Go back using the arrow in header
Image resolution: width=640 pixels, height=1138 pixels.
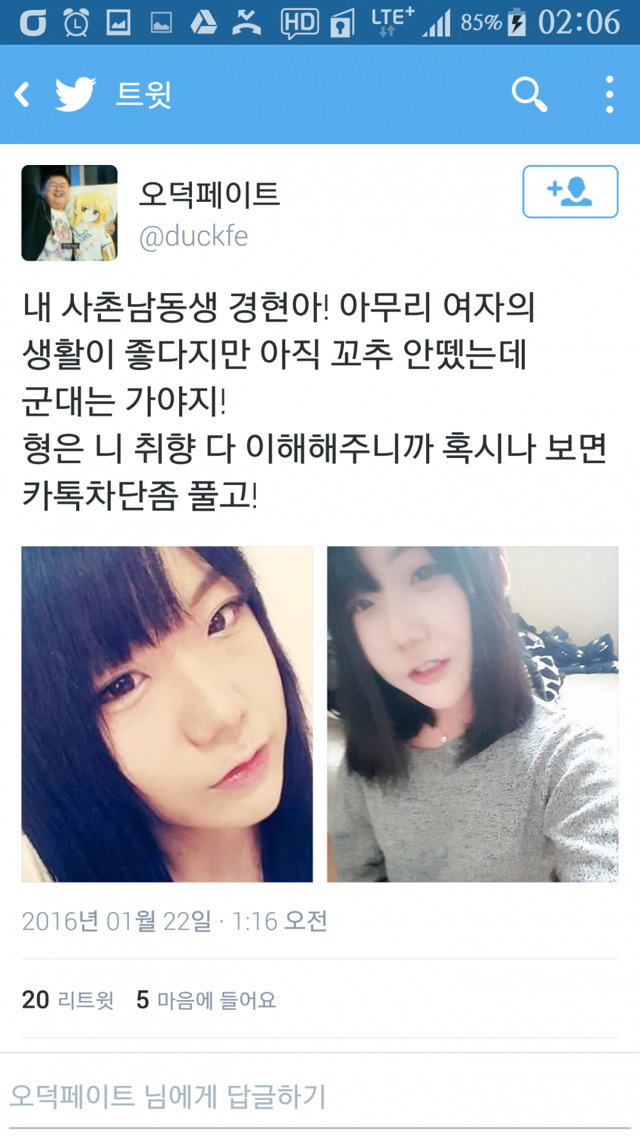click(22, 94)
